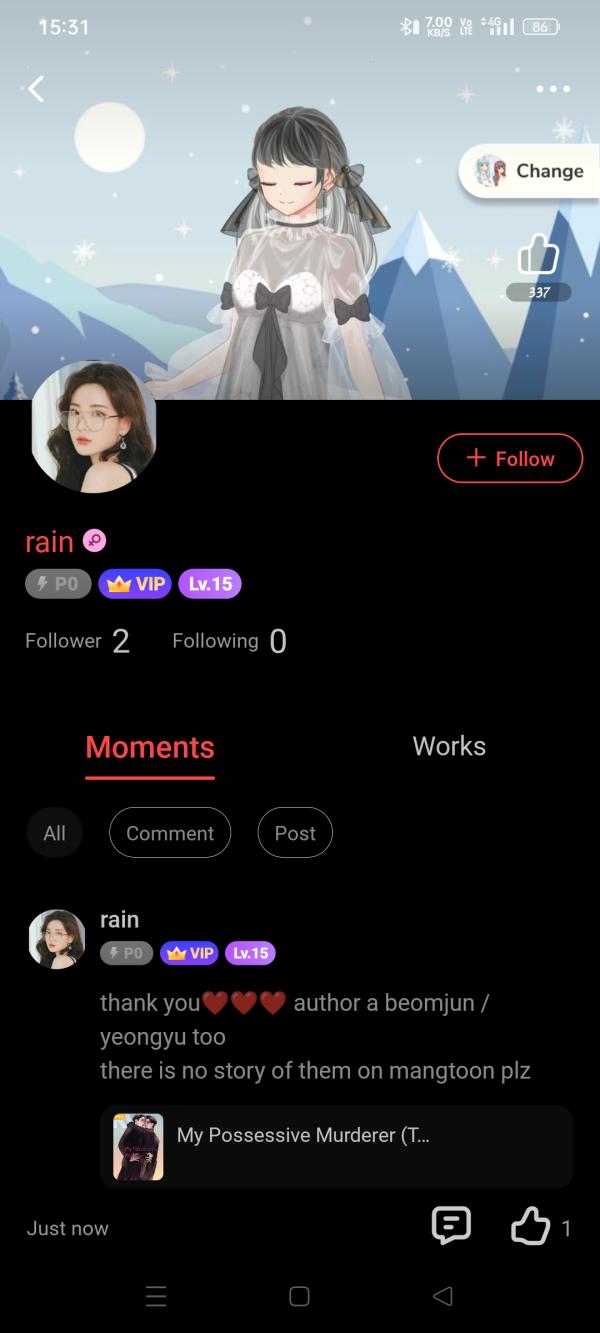600x1333 pixels.
Task: Open the large profile picture
Action: point(94,427)
